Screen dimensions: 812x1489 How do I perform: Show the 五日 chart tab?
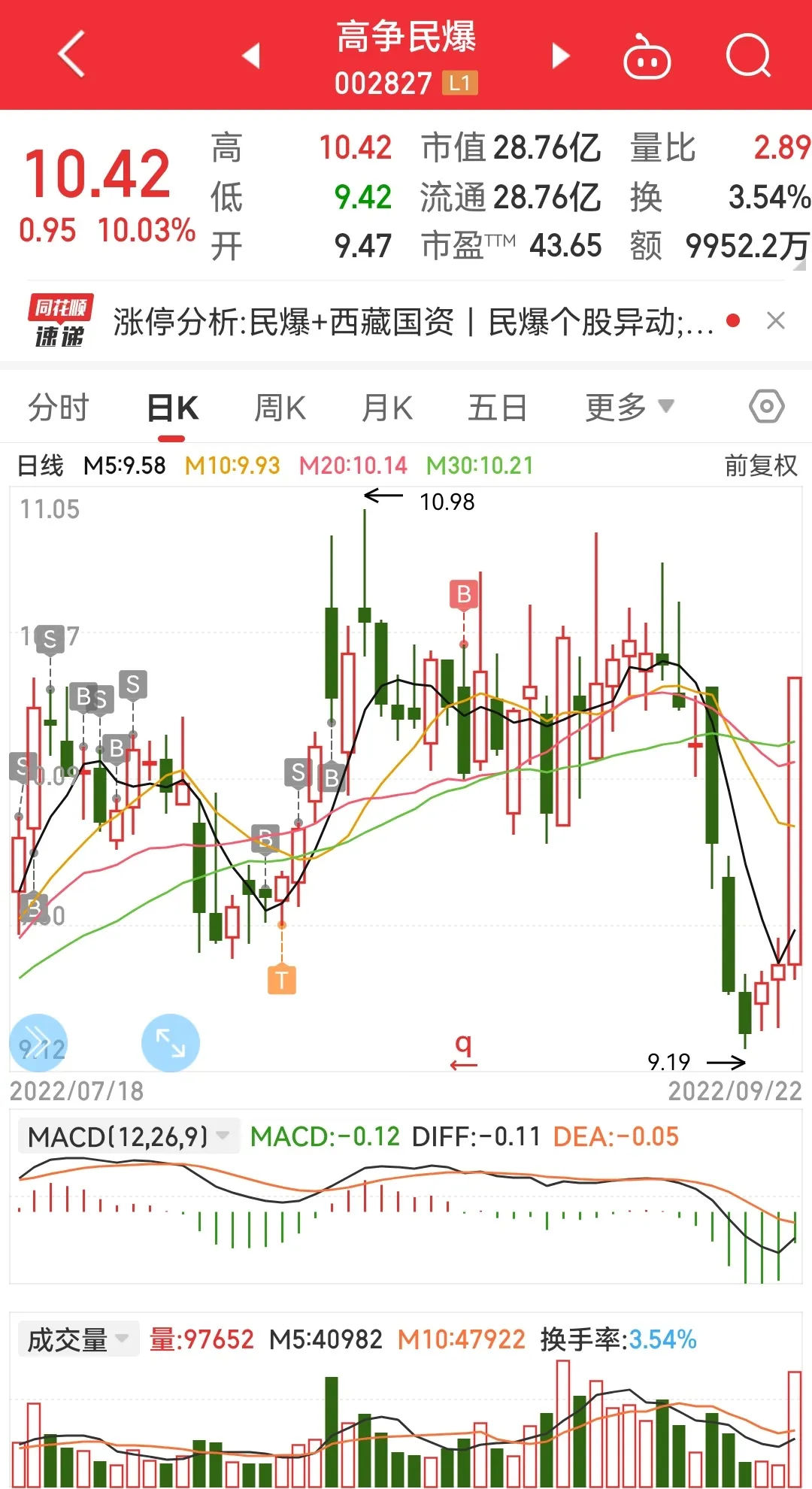[x=497, y=408]
